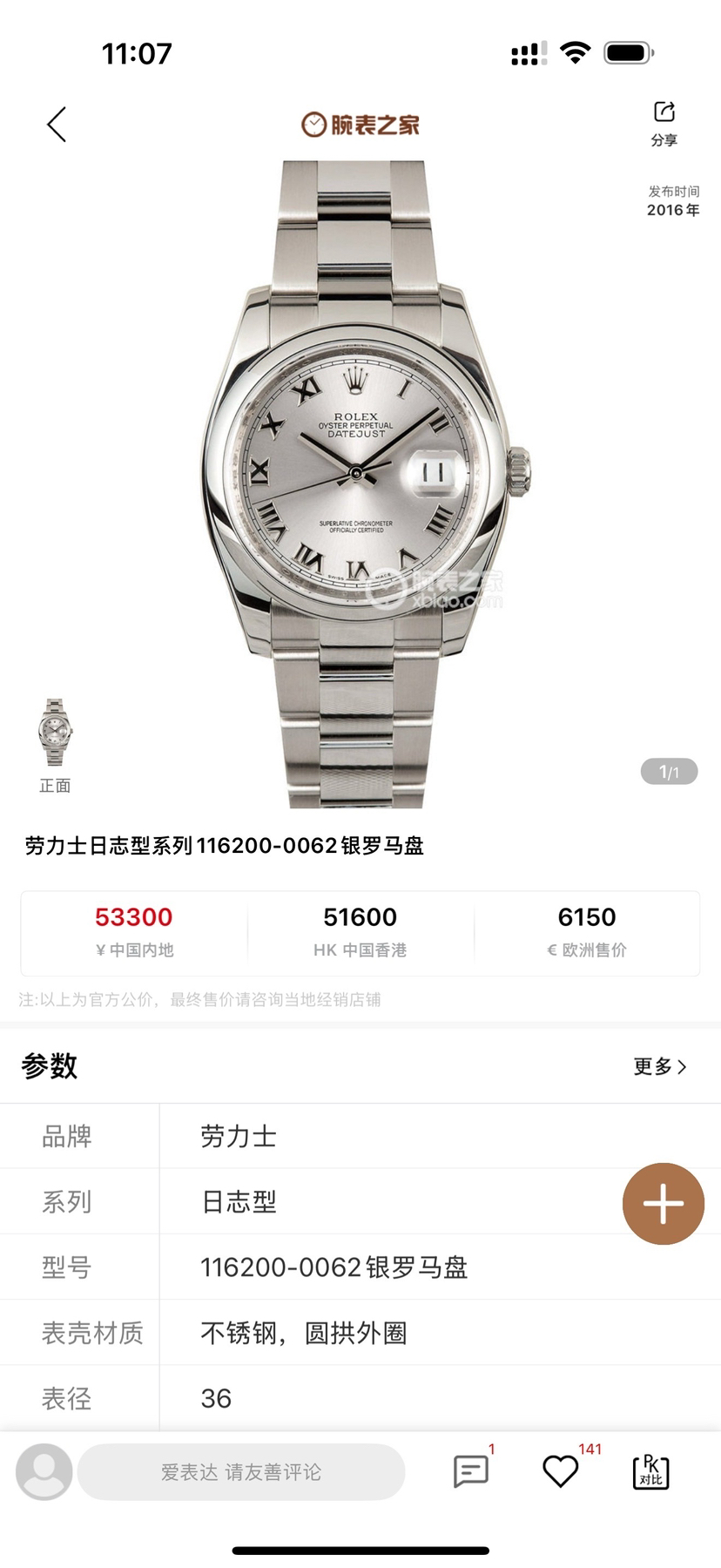The height and width of the screenshot is (1568, 721).
Task: Open the large Rolex Datejust photo
Action: [360, 483]
